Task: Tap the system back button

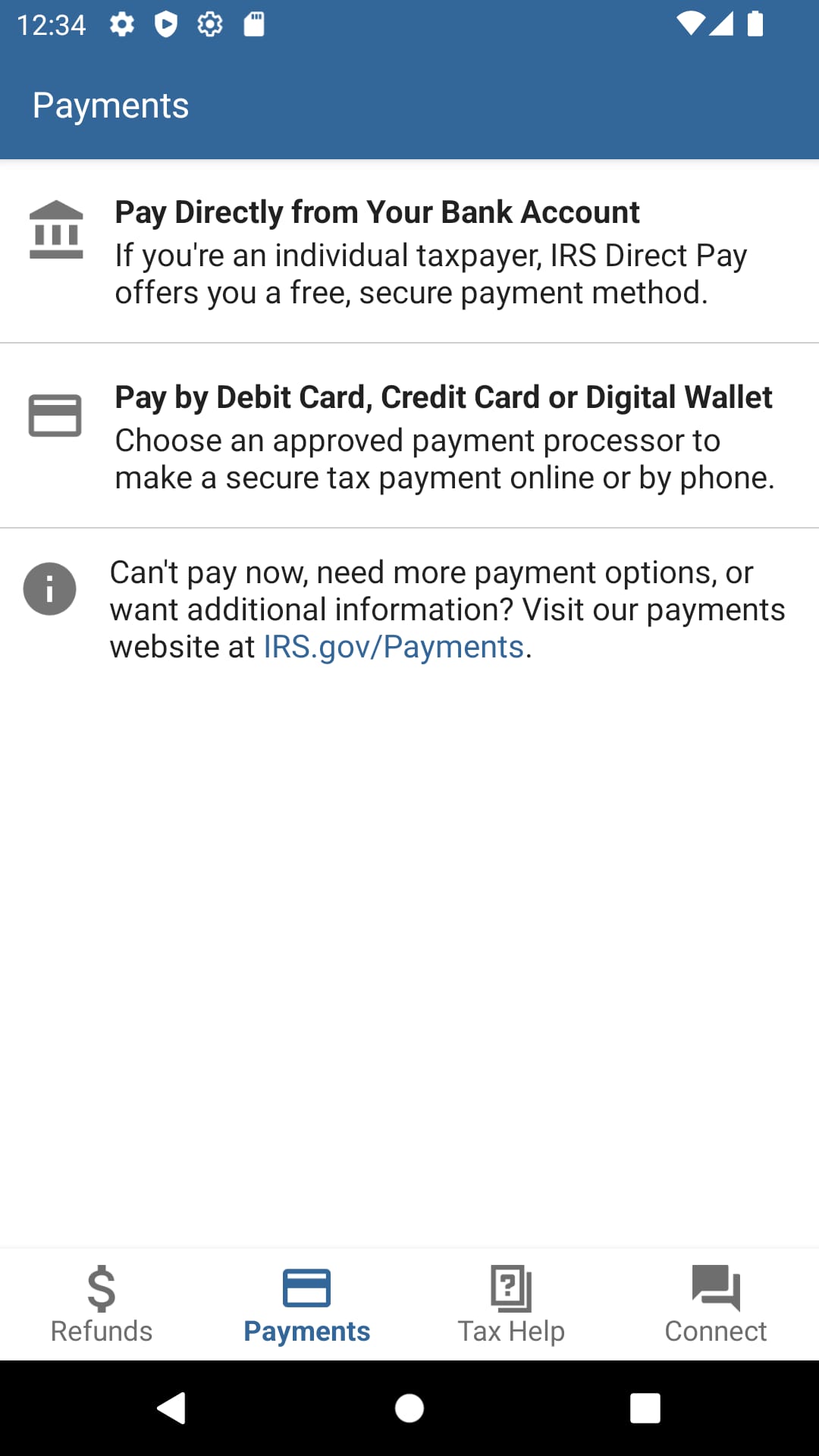Action: (173, 1408)
